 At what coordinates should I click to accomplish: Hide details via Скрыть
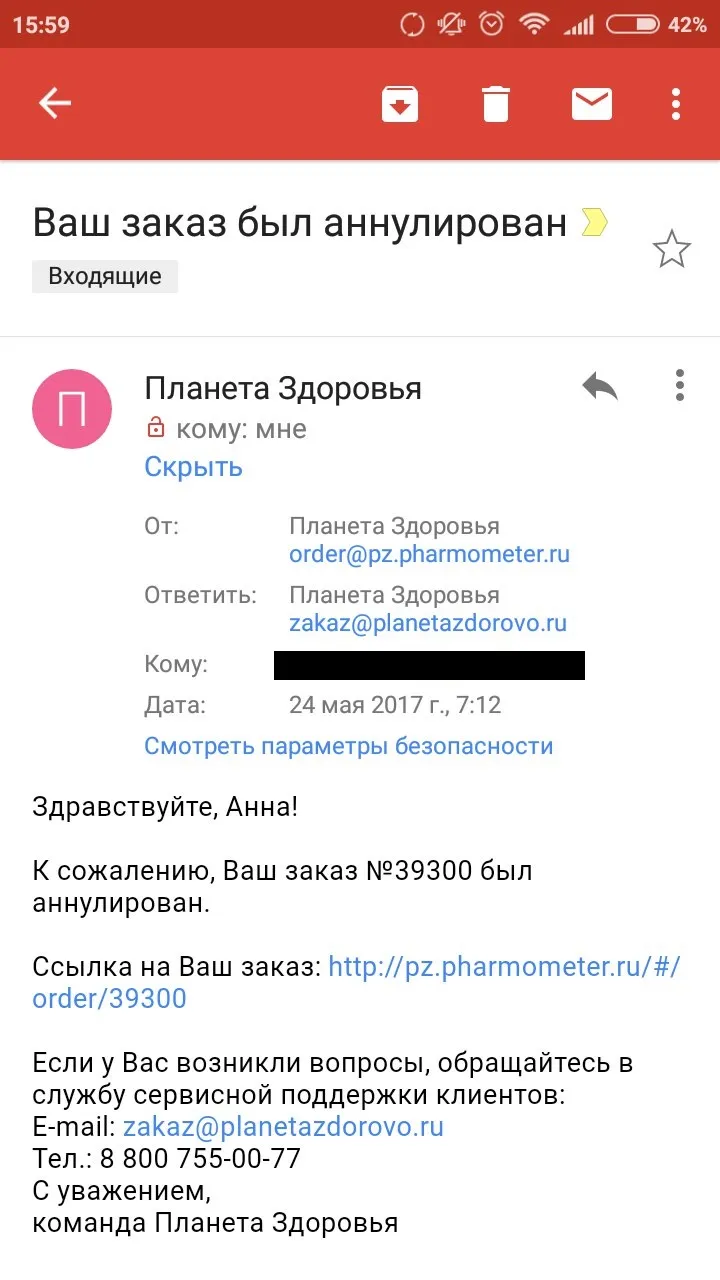194,466
